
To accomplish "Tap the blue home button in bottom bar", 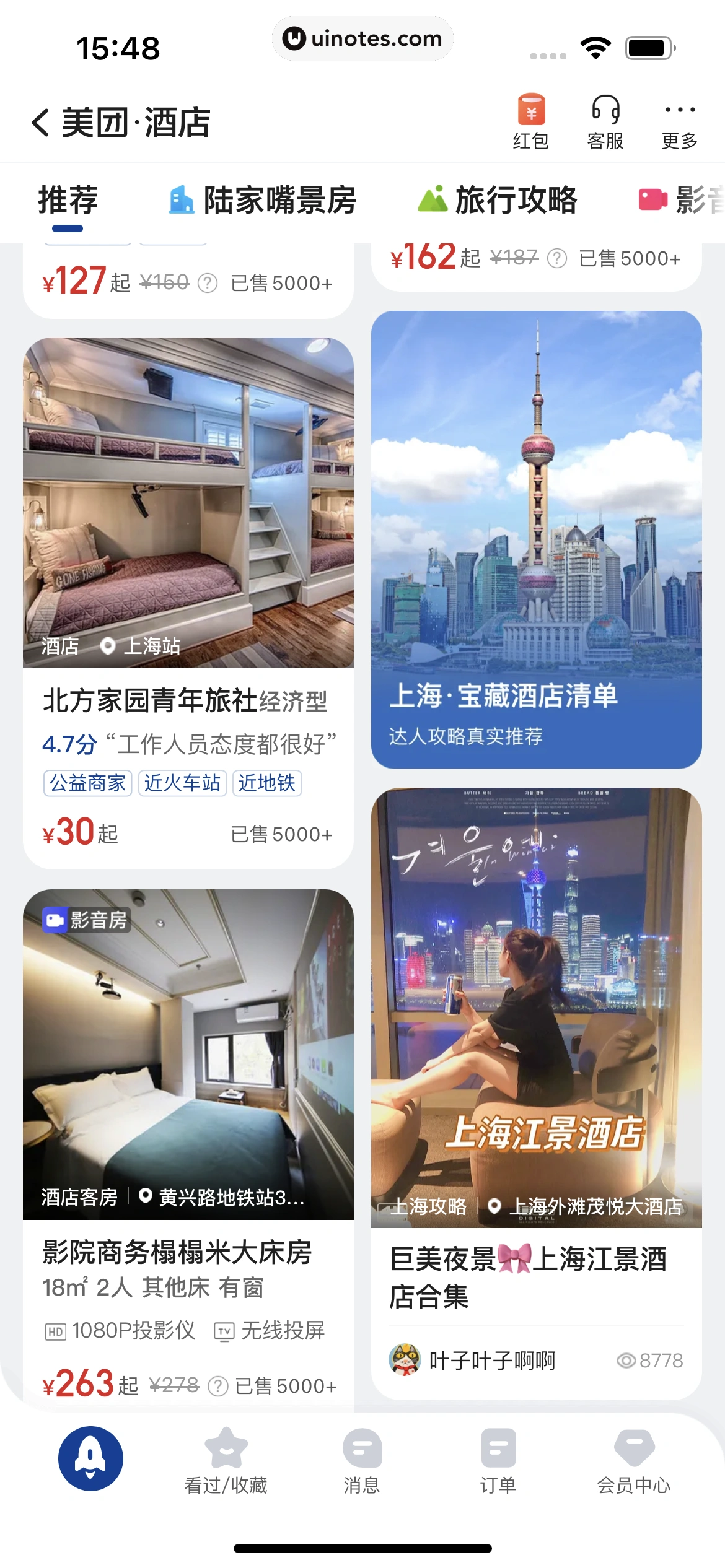I will pyautogui.click(x=90, y=1458).
